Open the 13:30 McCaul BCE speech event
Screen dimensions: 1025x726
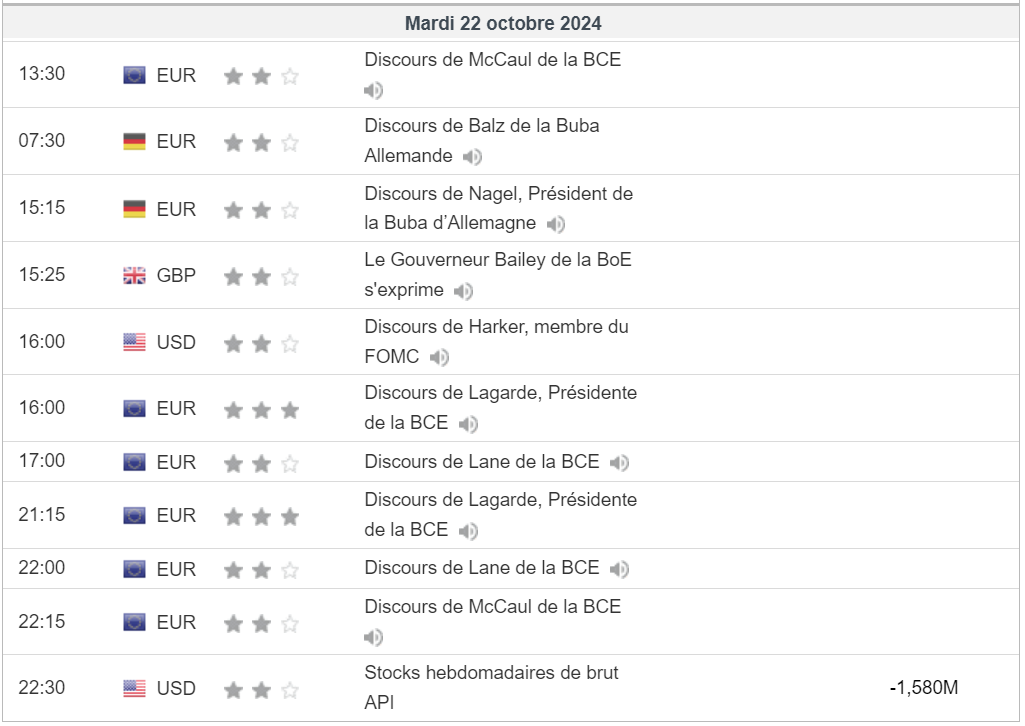492,60
